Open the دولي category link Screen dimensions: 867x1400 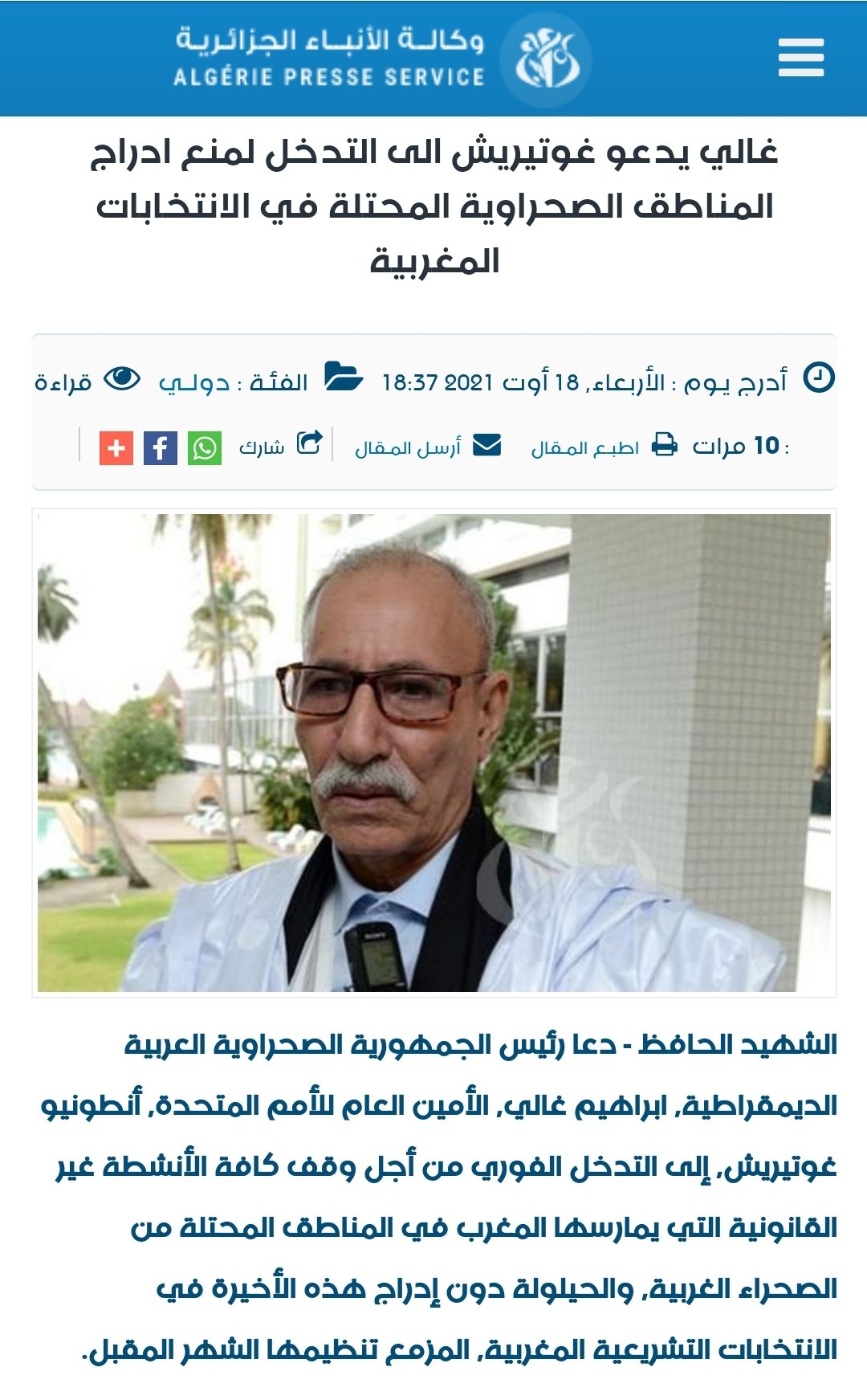193,382
